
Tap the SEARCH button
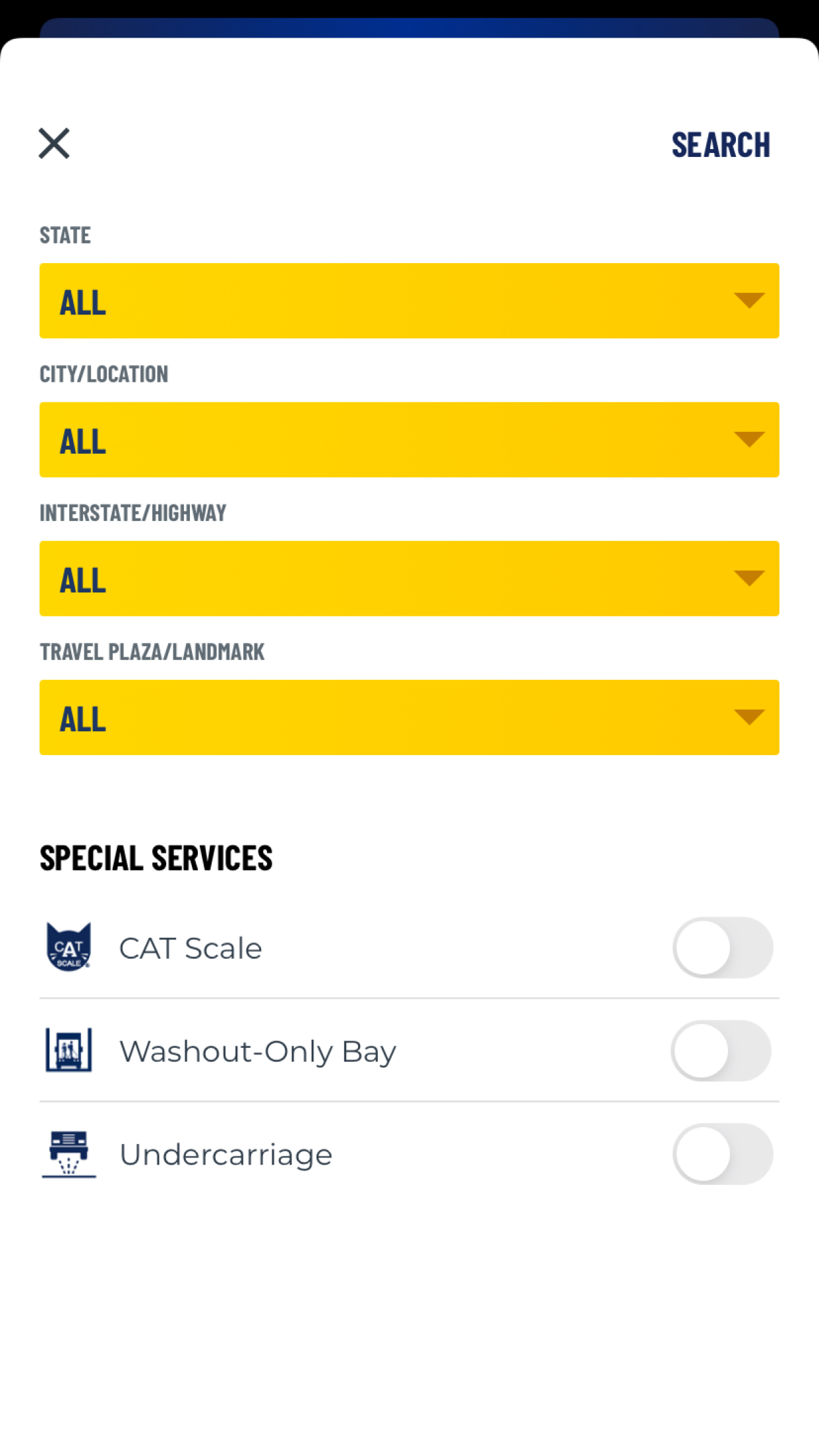(720, 145)
